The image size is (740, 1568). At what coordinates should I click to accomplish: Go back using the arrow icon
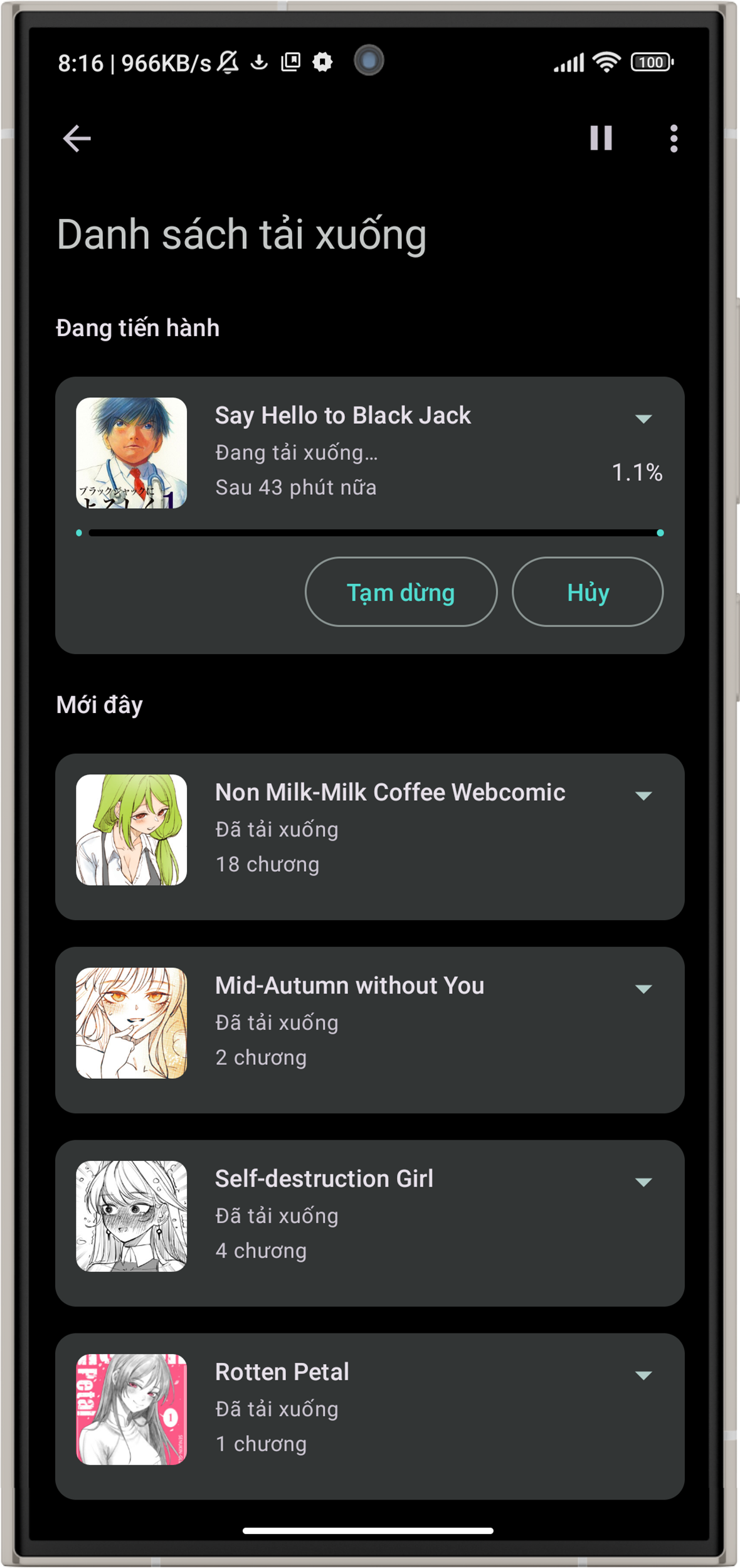(x=77, y=138)
